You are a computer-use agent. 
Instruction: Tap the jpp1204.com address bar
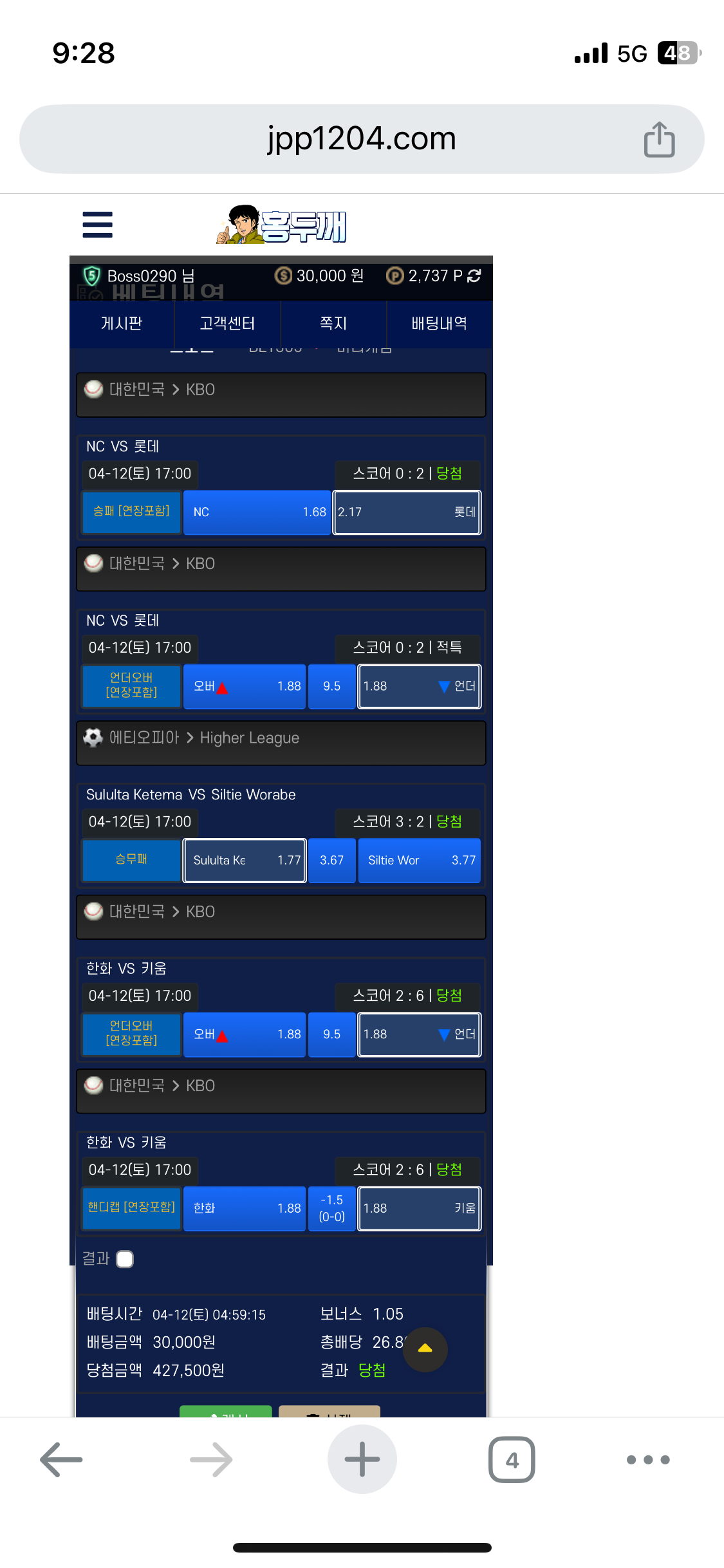362,139
